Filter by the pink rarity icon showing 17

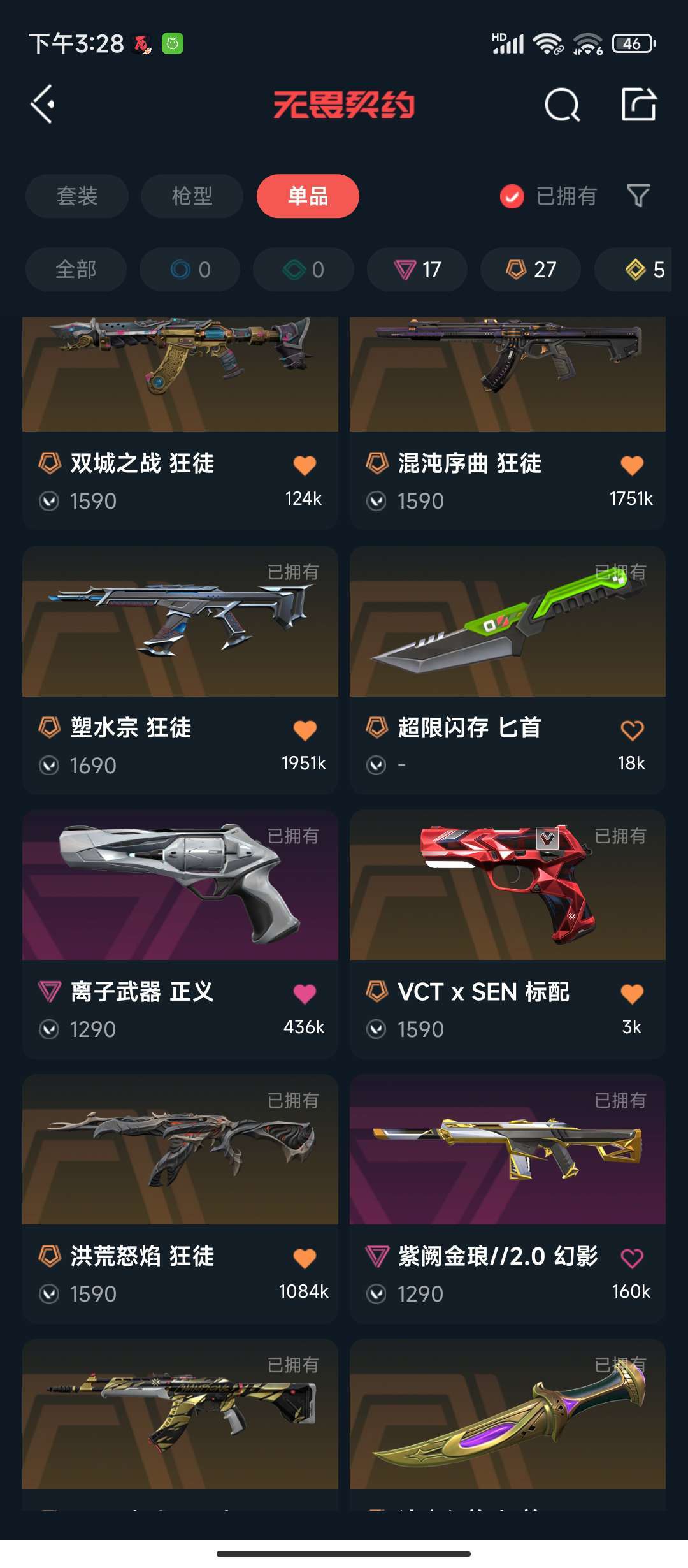[417, 269]
